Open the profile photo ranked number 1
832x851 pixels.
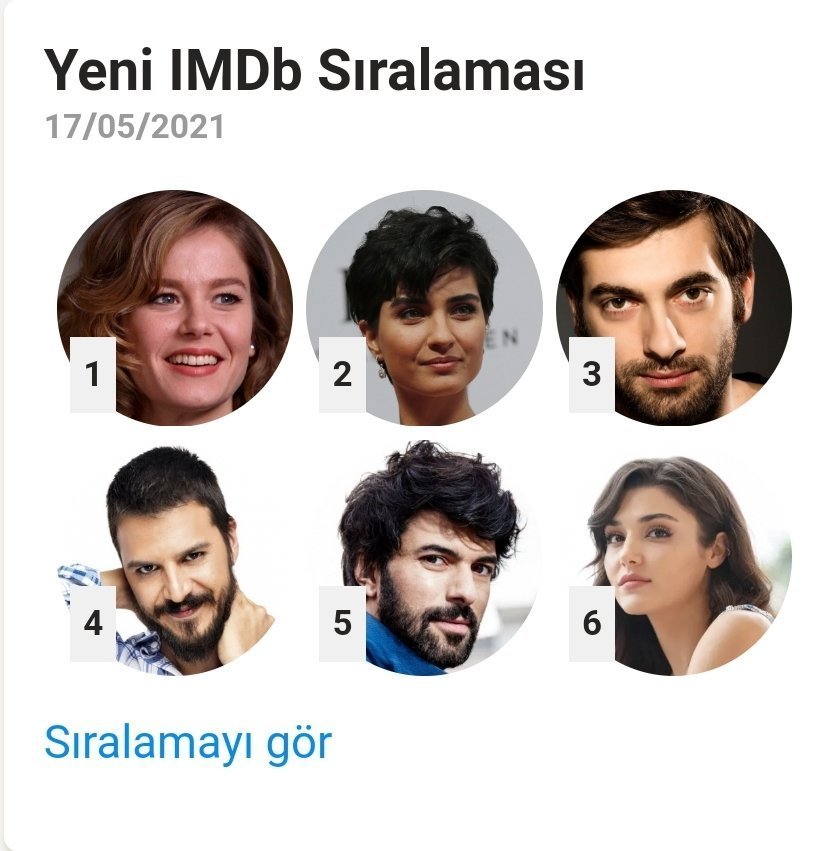175,307
